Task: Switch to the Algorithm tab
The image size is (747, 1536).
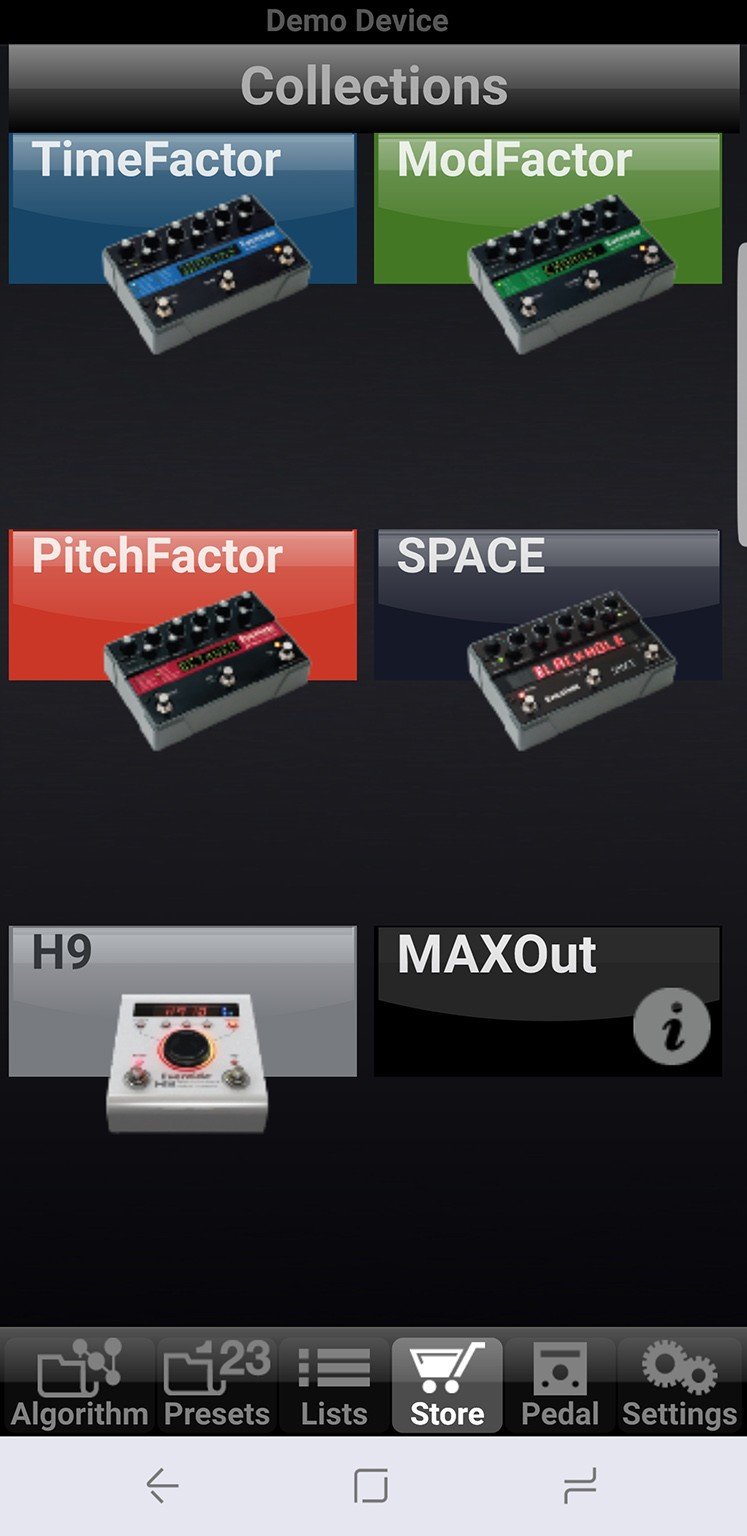Action: tap(80, 1385)
